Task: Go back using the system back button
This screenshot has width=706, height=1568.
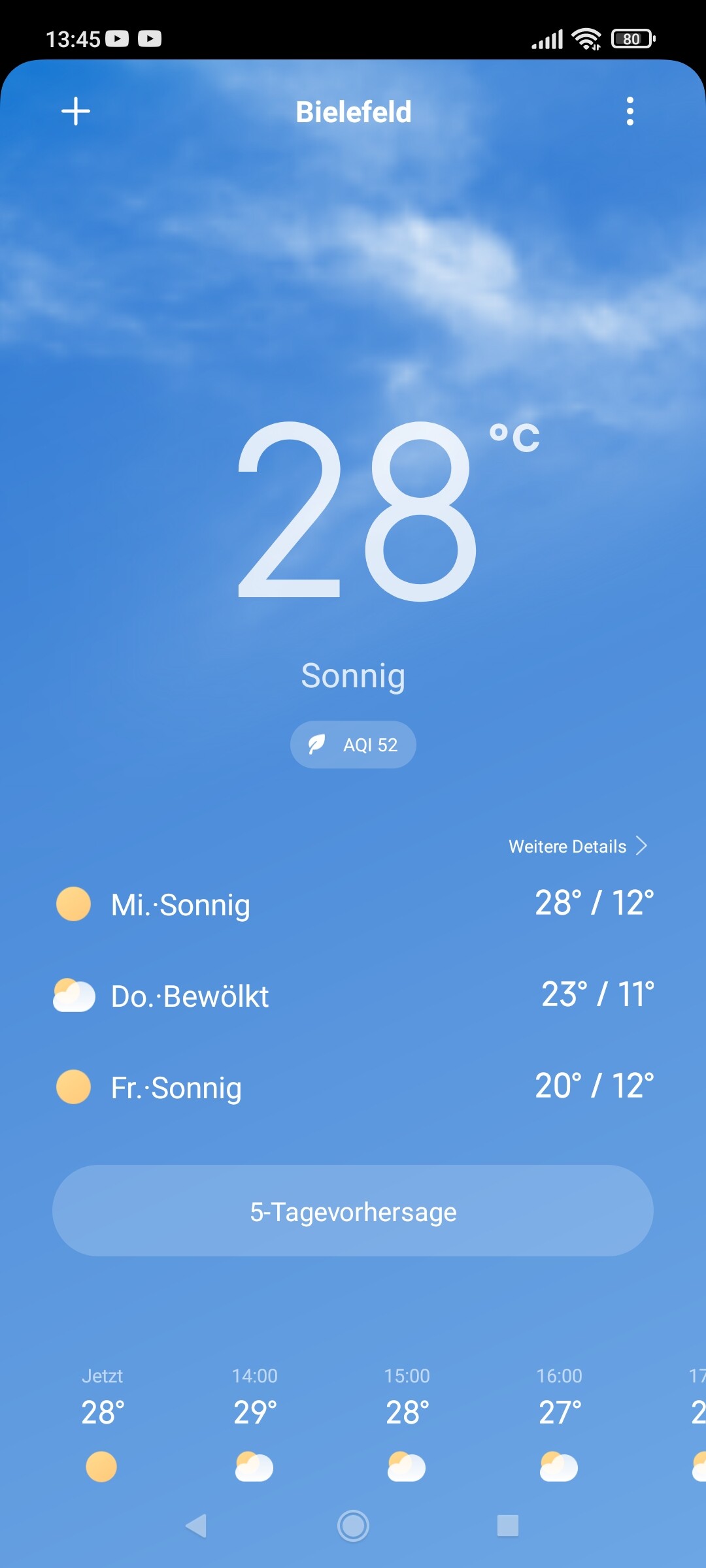Action: pos(196,1526)
